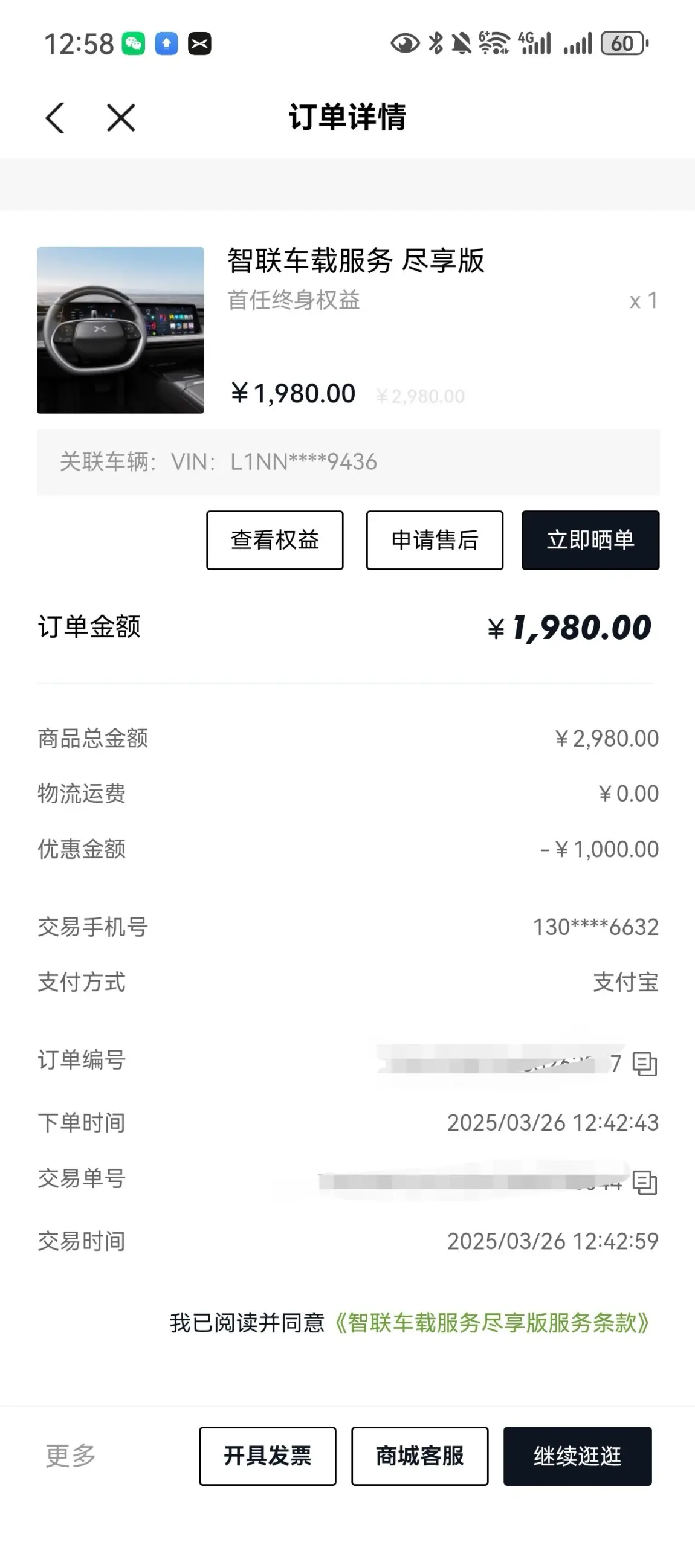Tap the 查看权益 button
This screenshot has height=1568, width=695.
[275, 540]
